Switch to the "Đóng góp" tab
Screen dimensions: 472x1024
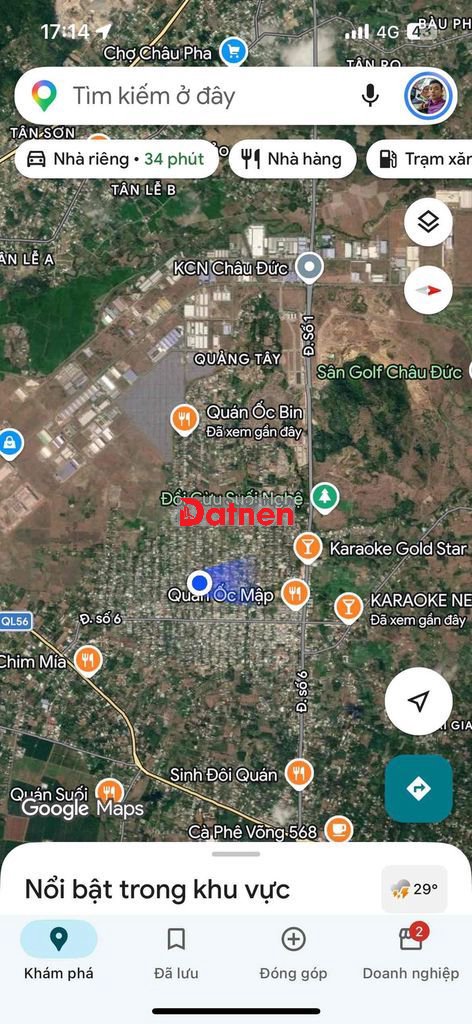(293, 955)
